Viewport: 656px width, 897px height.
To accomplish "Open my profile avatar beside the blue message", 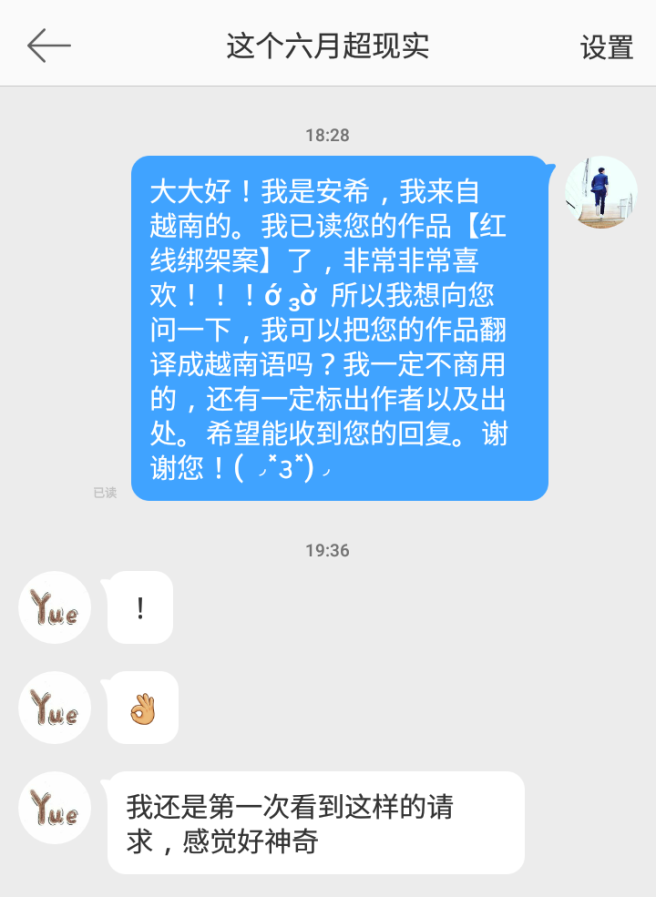I will (601, 191).
